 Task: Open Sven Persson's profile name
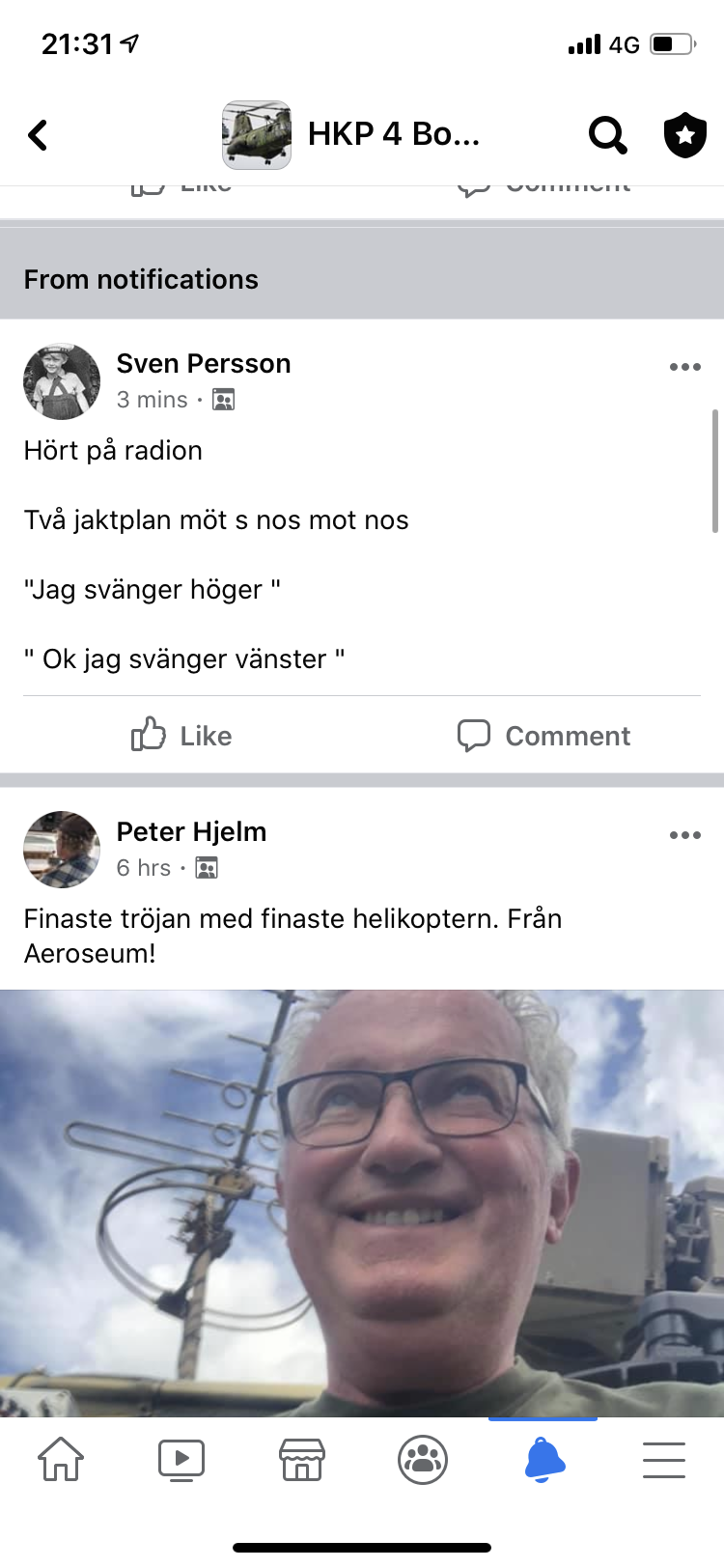[x=204, y=364]
